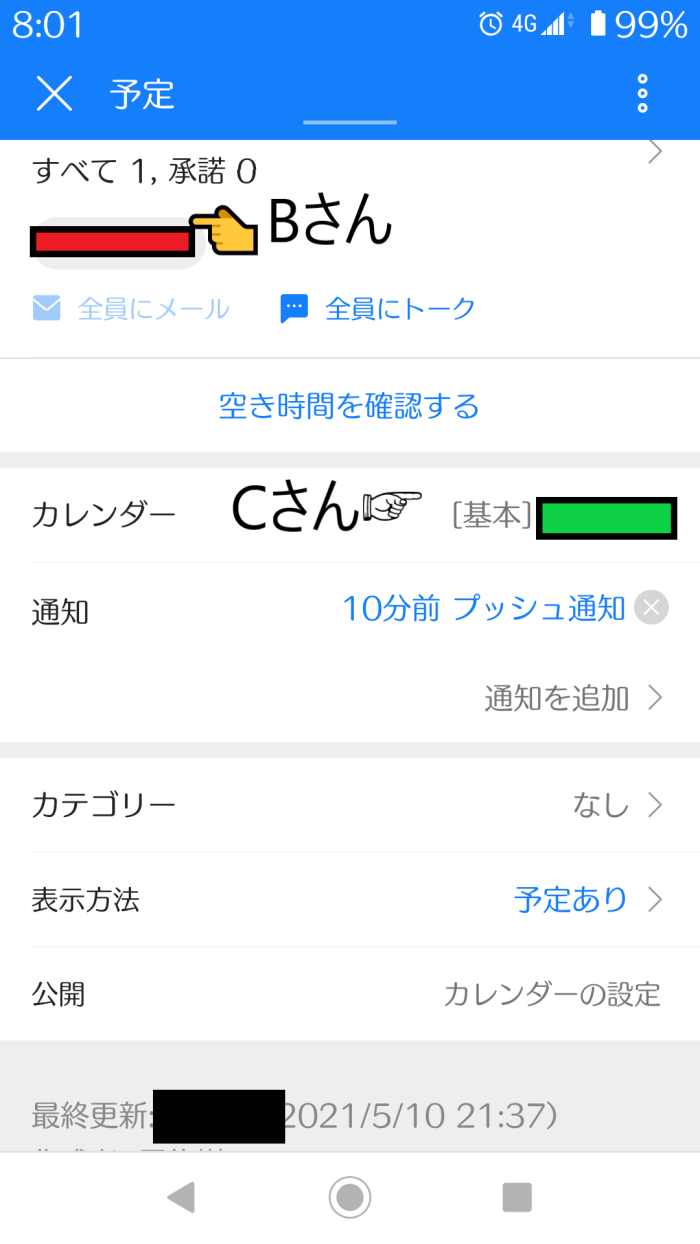Open the カテゴリー row
The width and height of the screenshot is (700, 1244).
point(350,805)
